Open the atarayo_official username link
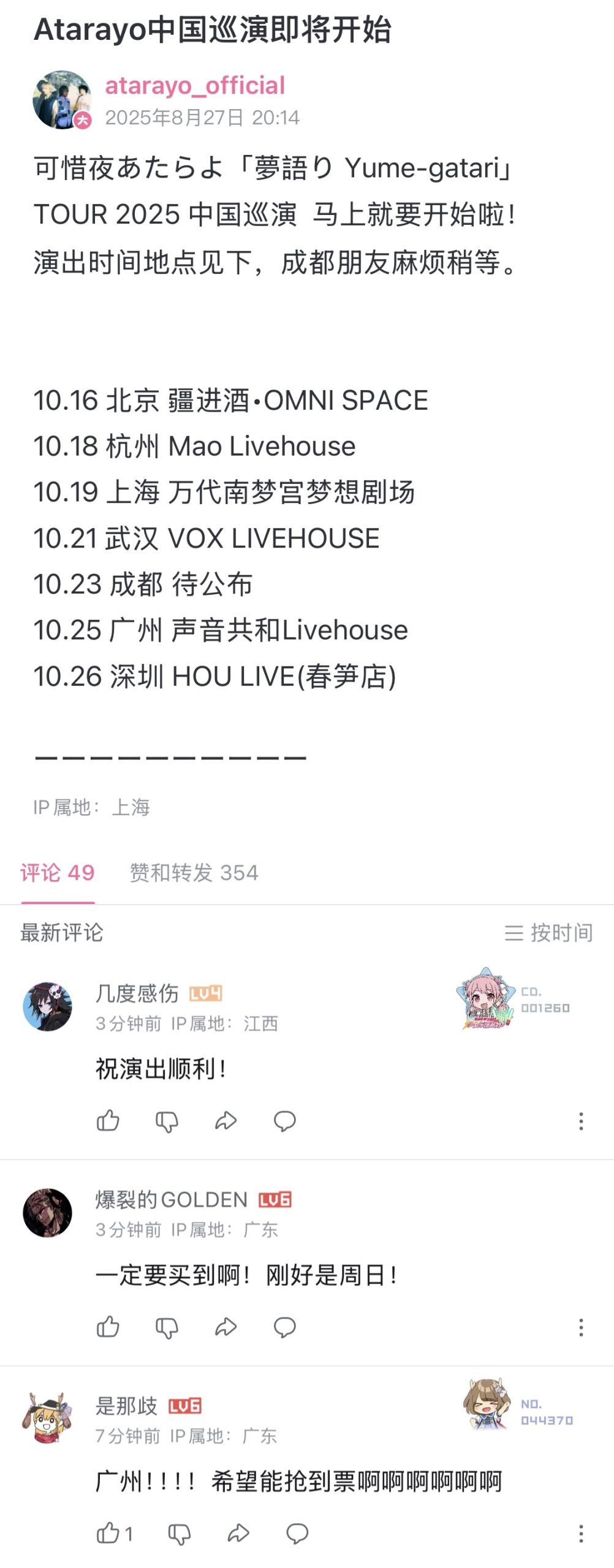This screenshot has height=1568, width=614. [195, 86]
